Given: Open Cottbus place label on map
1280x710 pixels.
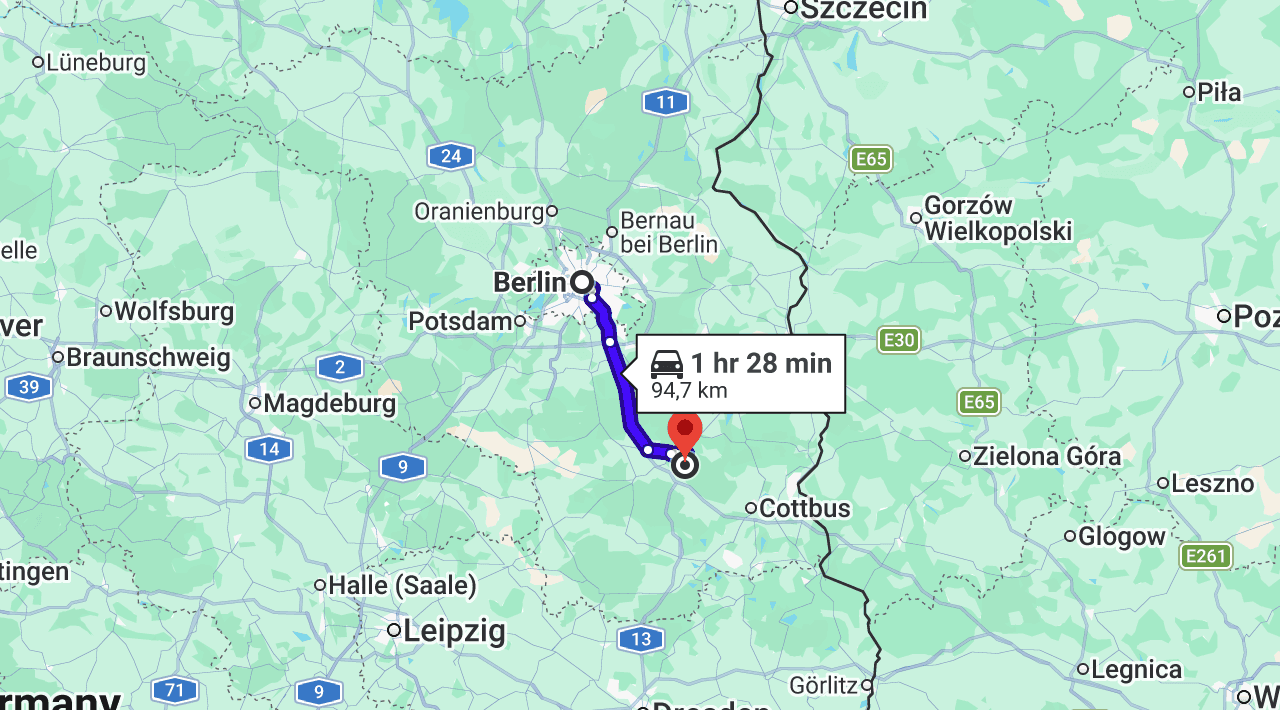Looking at the screenshot, I should pyautogui.click(x=805, y=508).
